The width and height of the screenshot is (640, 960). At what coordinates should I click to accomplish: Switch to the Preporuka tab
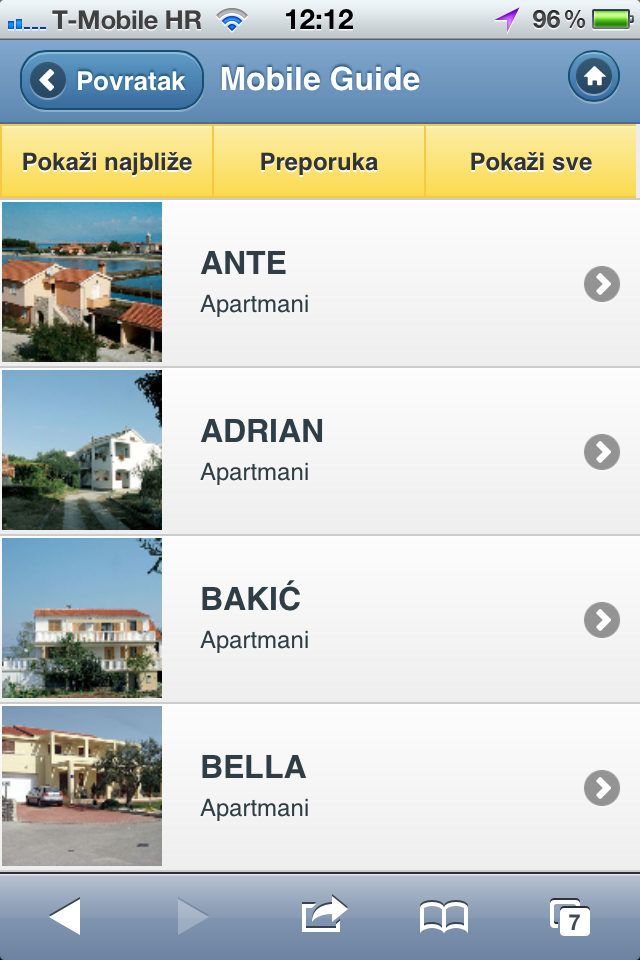319,162
